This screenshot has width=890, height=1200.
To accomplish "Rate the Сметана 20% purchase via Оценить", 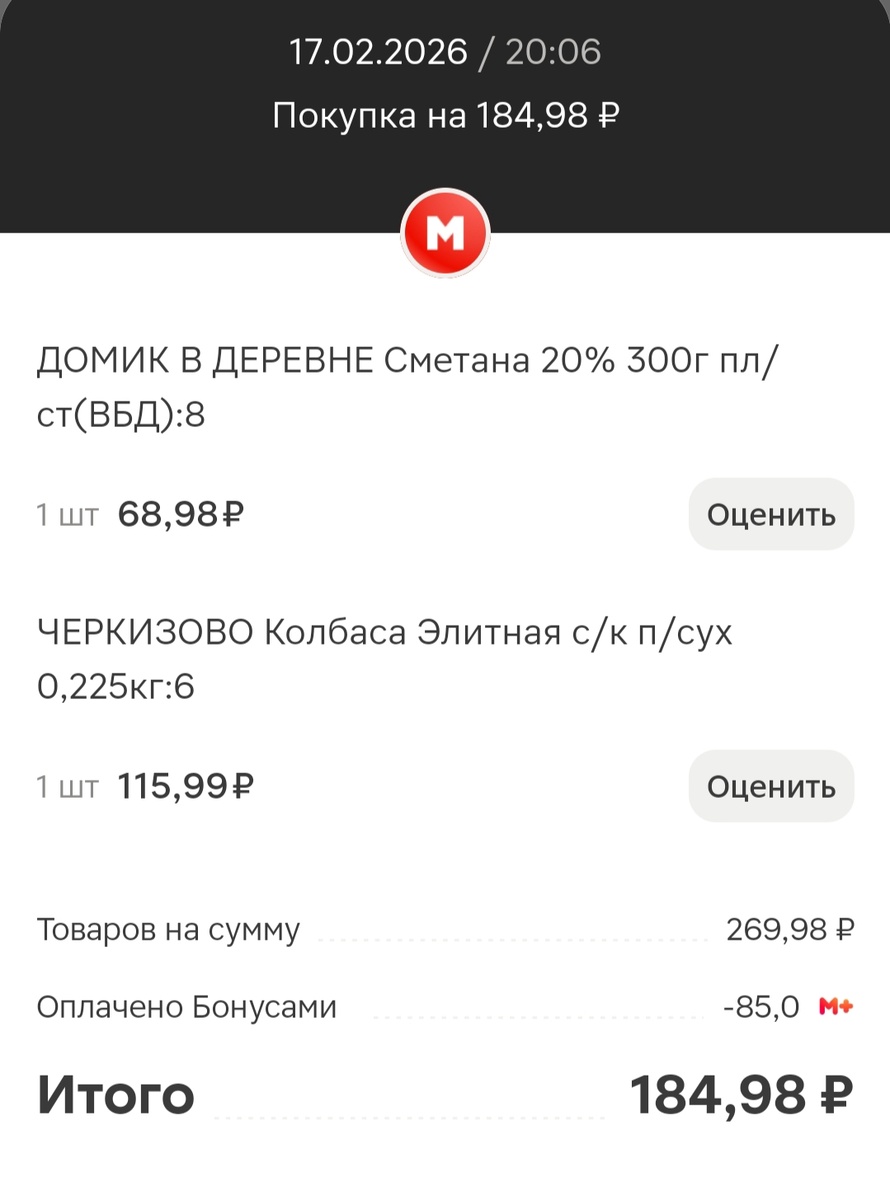I will point(771,514).
